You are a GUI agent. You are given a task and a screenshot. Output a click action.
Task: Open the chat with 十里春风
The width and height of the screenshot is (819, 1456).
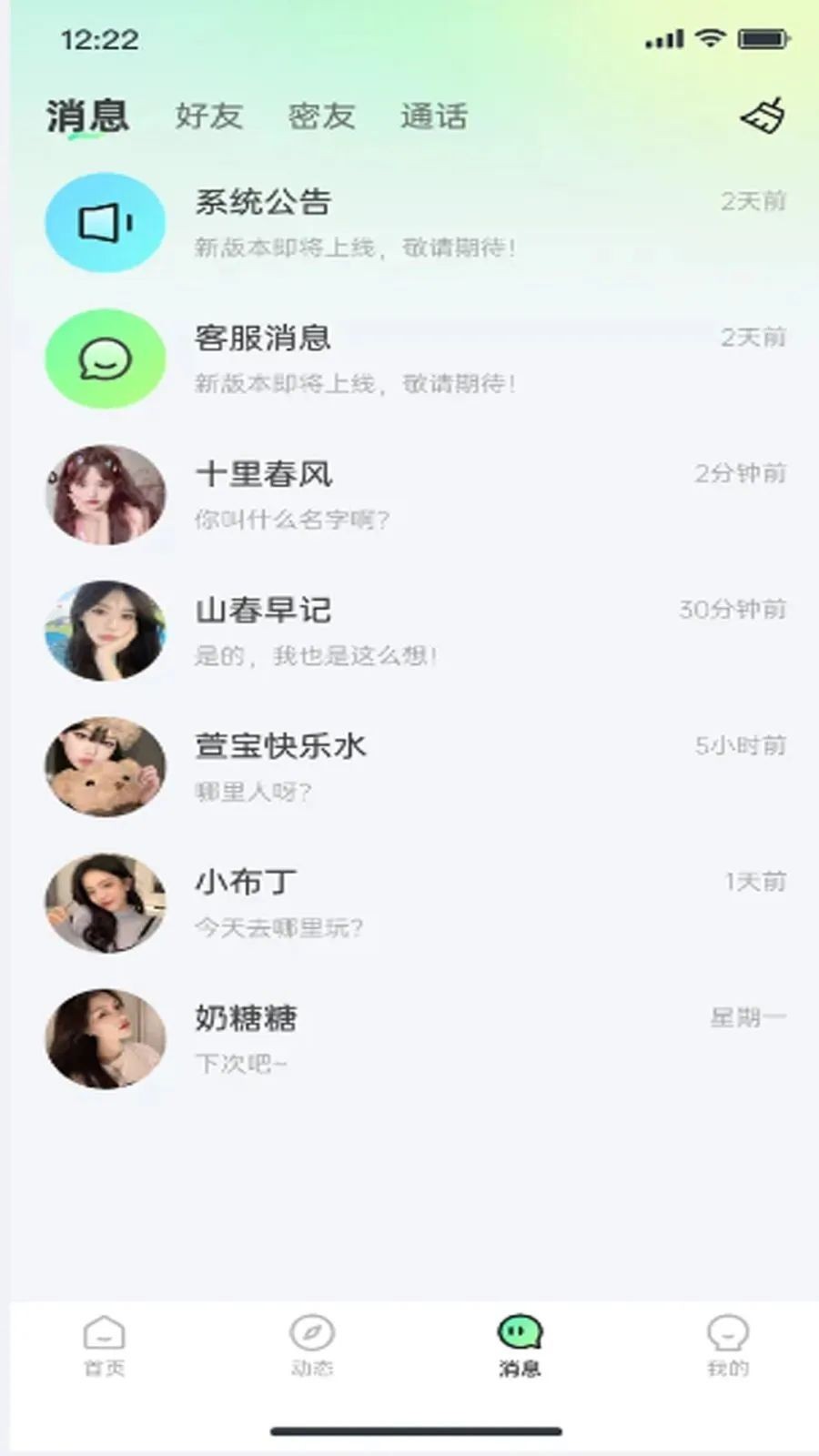(x=264, y=473)
